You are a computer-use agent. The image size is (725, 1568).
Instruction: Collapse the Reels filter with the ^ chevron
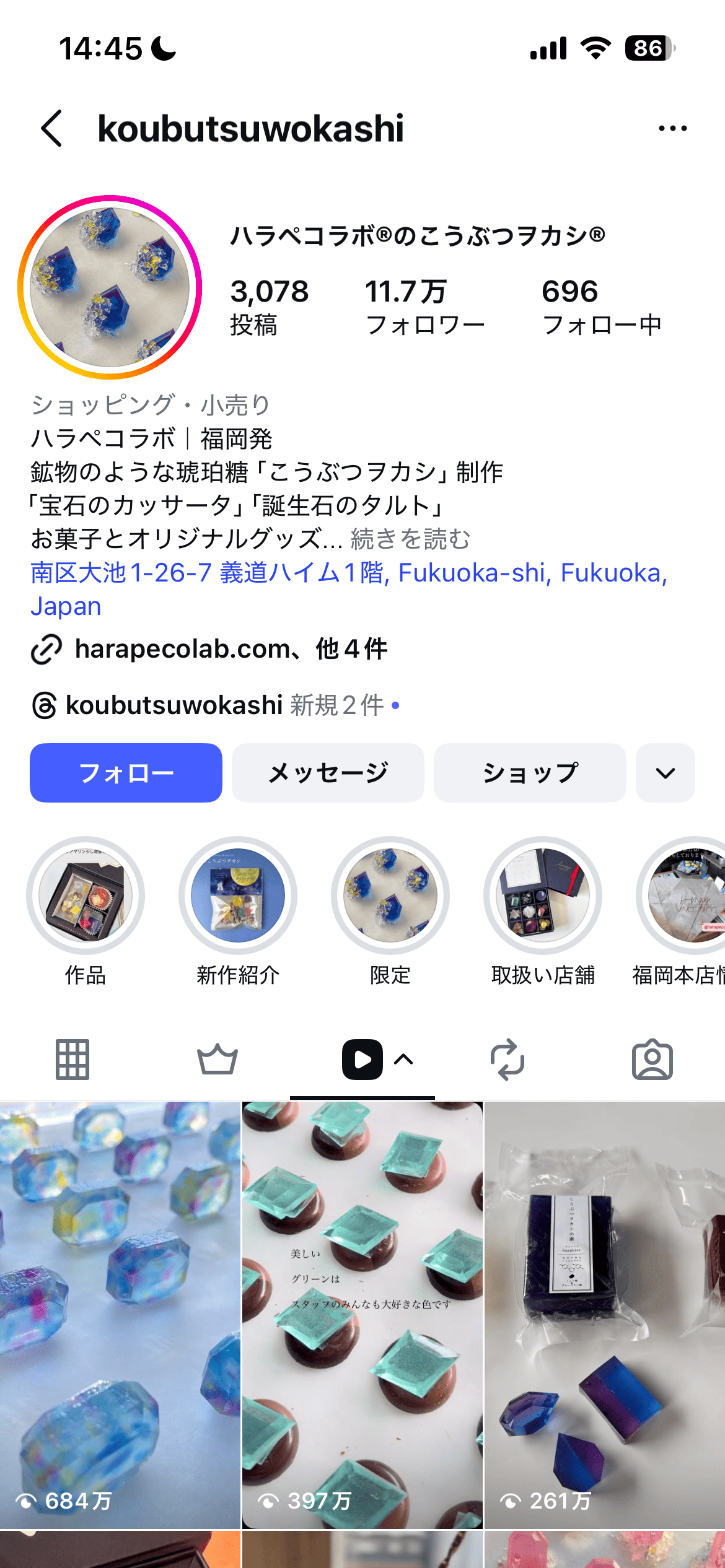[x=403, y=1059]
